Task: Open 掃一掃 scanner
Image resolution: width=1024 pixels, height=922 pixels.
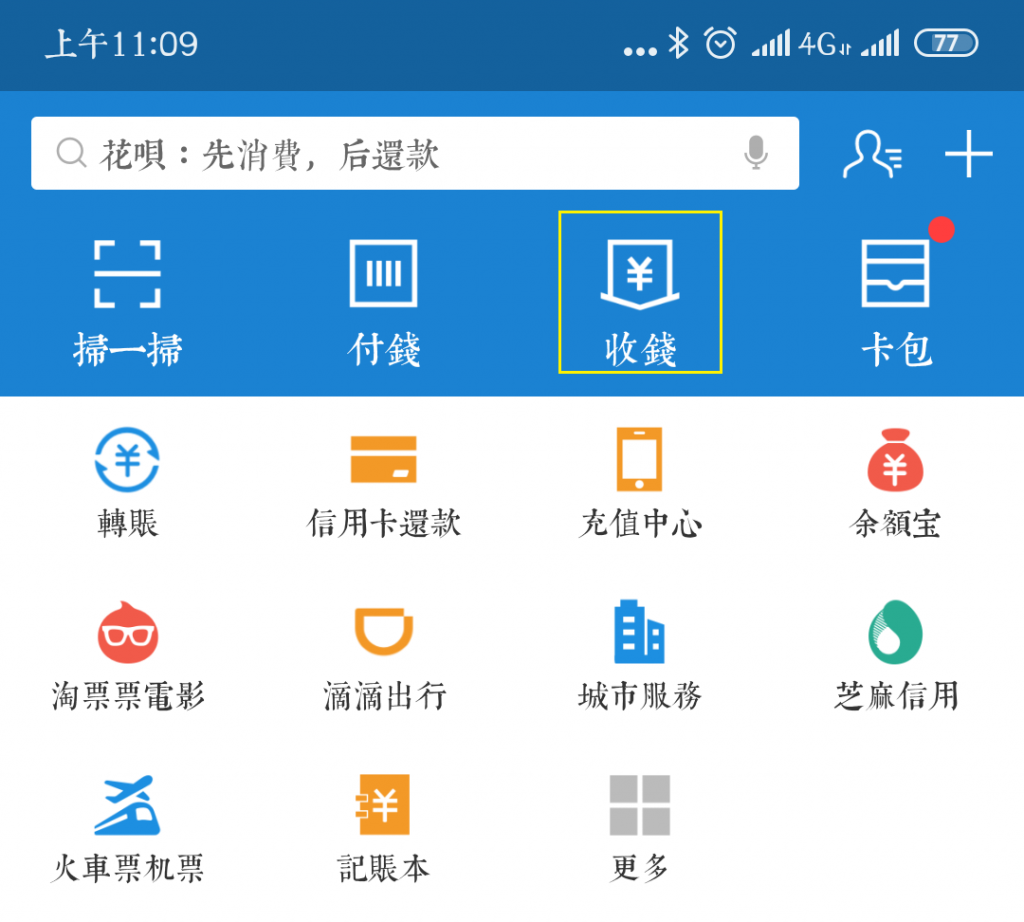Action: 128,300
